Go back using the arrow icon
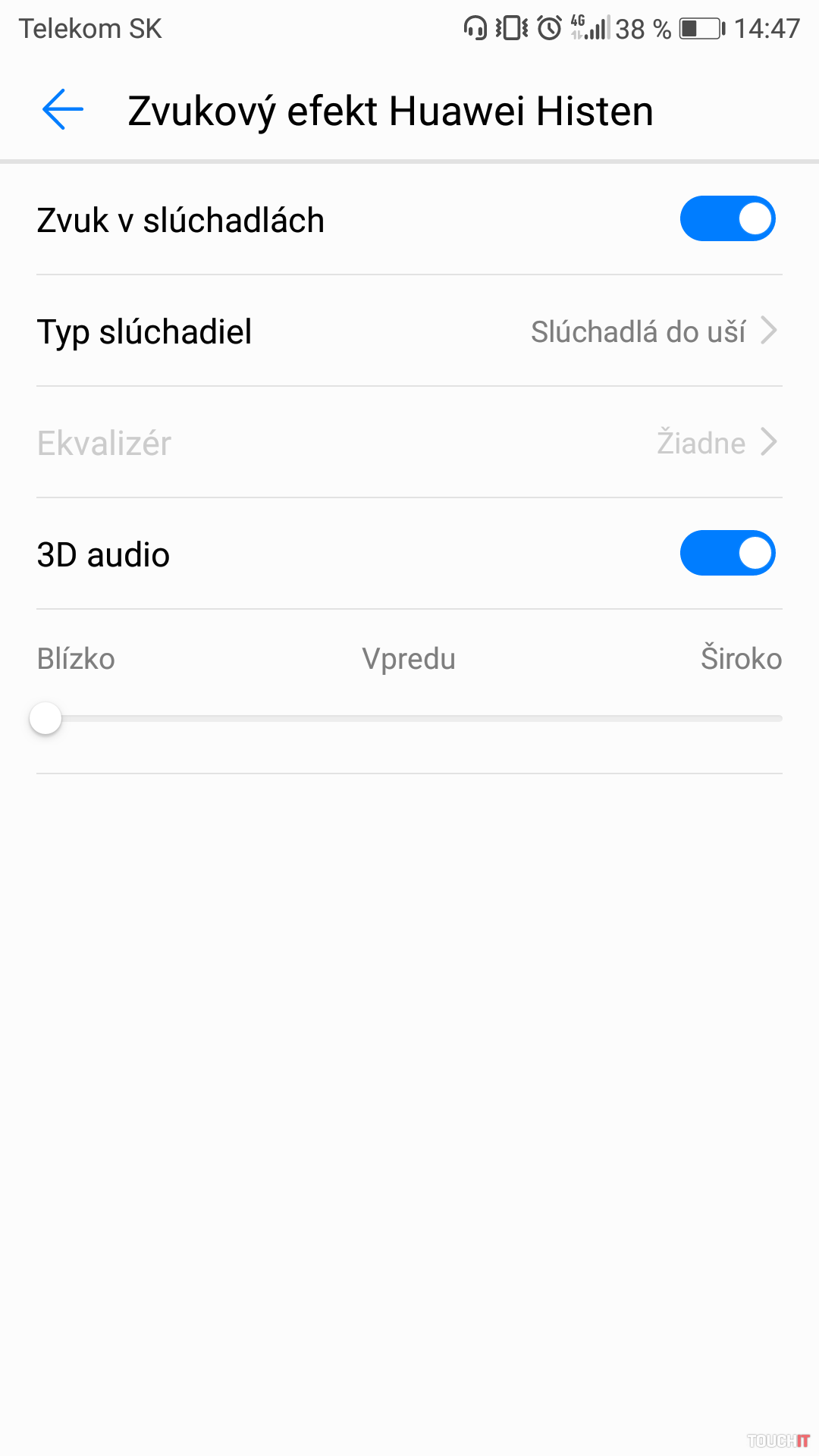The width and height of the screenshot is (819, 1456). [x=63, y=110]
